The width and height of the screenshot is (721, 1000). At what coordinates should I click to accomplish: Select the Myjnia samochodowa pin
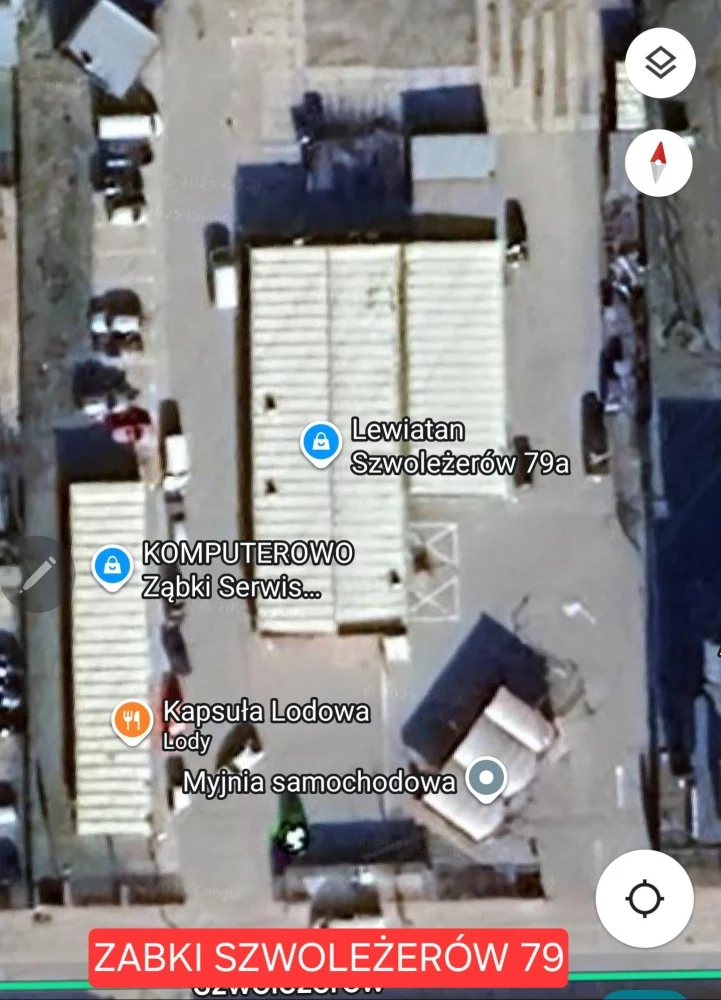click(x=488, y=778)
